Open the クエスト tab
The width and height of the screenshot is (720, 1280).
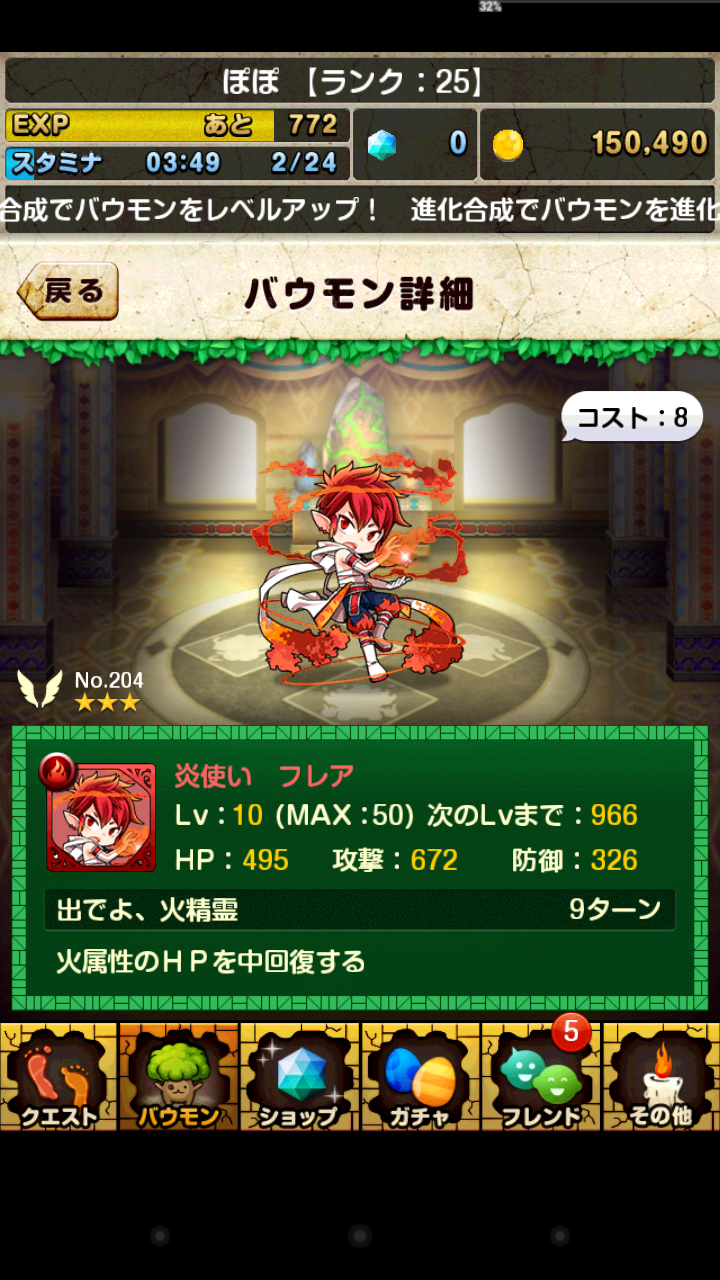tap(58, 1076)
